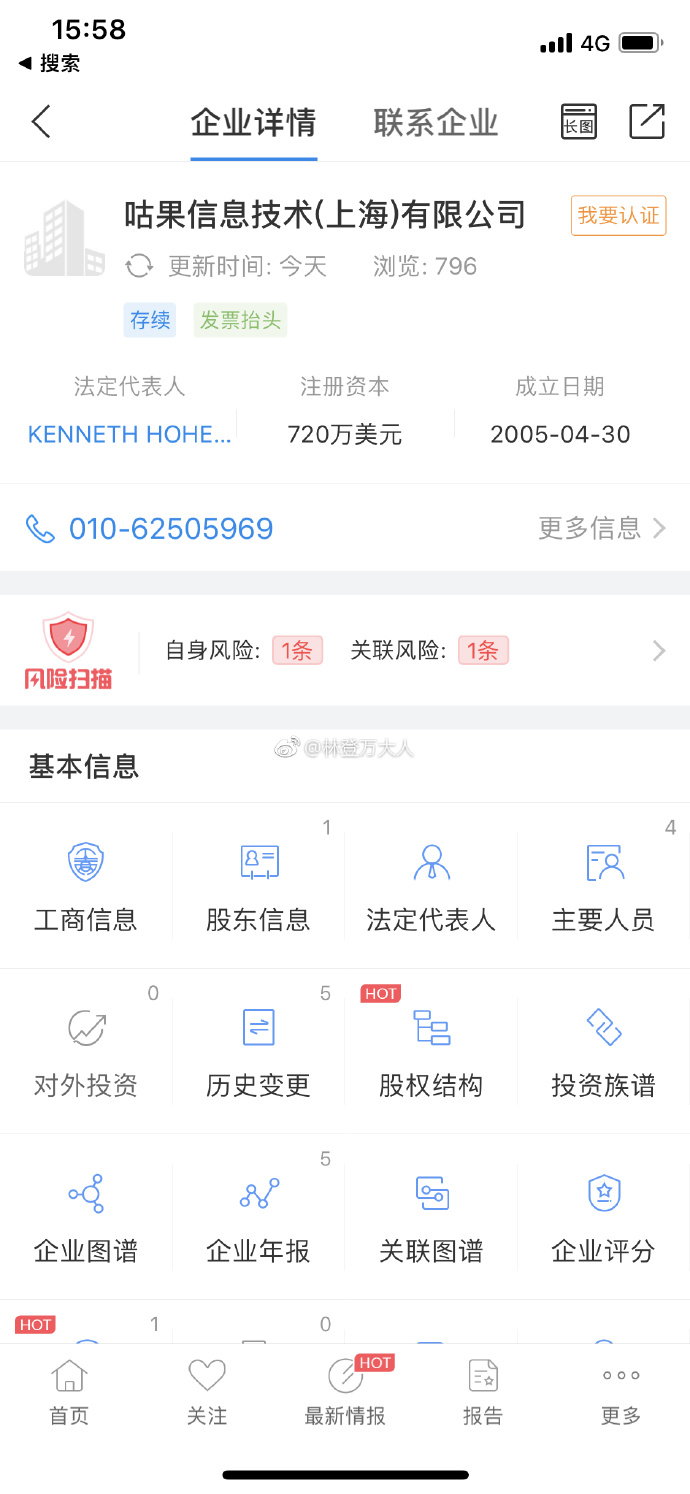View 企业评分 company score
The height and width of the screenshot is (1494, 690).
coord(603,1217)
